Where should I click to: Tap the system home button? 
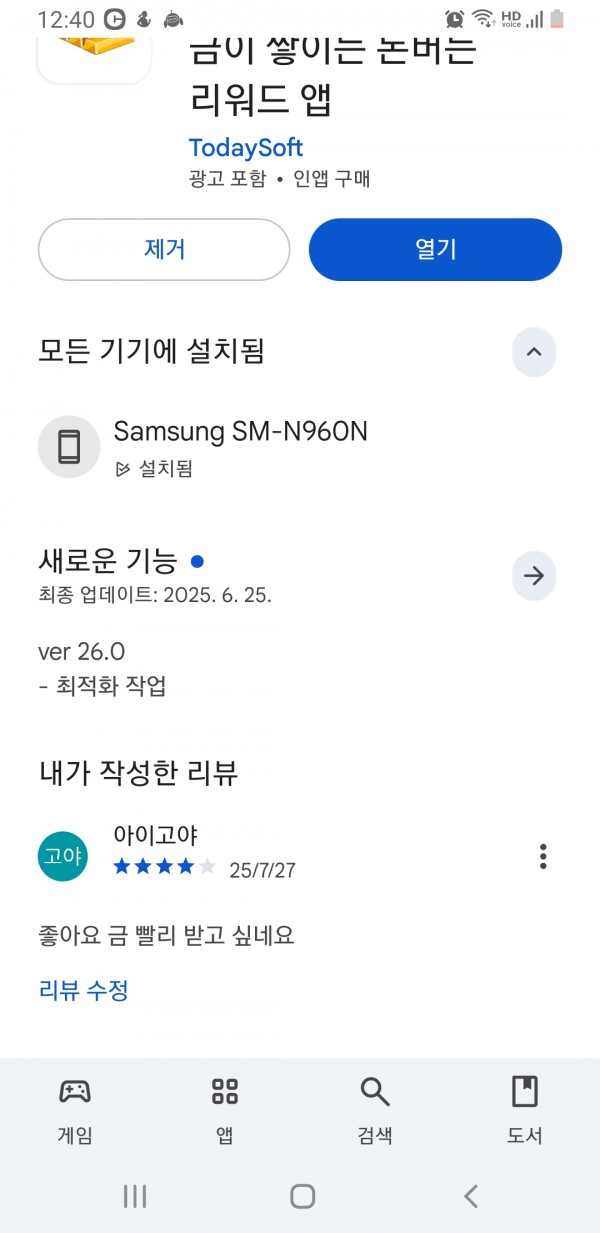click(x=302, y=1195)
